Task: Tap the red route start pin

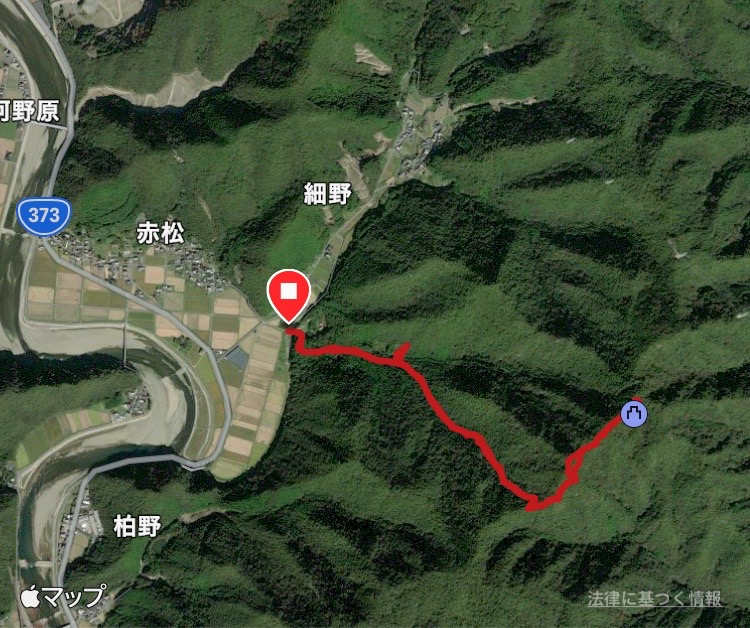Action: [289, 292]
